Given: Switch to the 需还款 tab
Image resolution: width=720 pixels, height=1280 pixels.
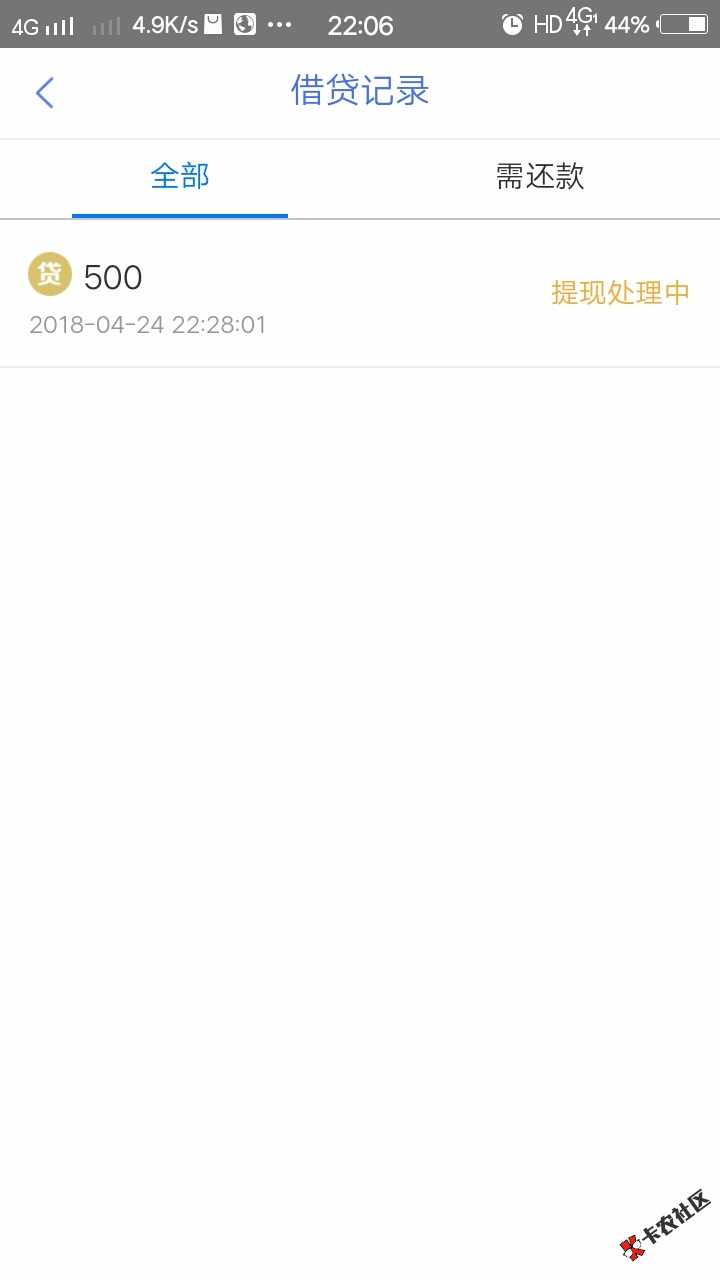Looking at the screenshot, I should [x=540, y=177].
